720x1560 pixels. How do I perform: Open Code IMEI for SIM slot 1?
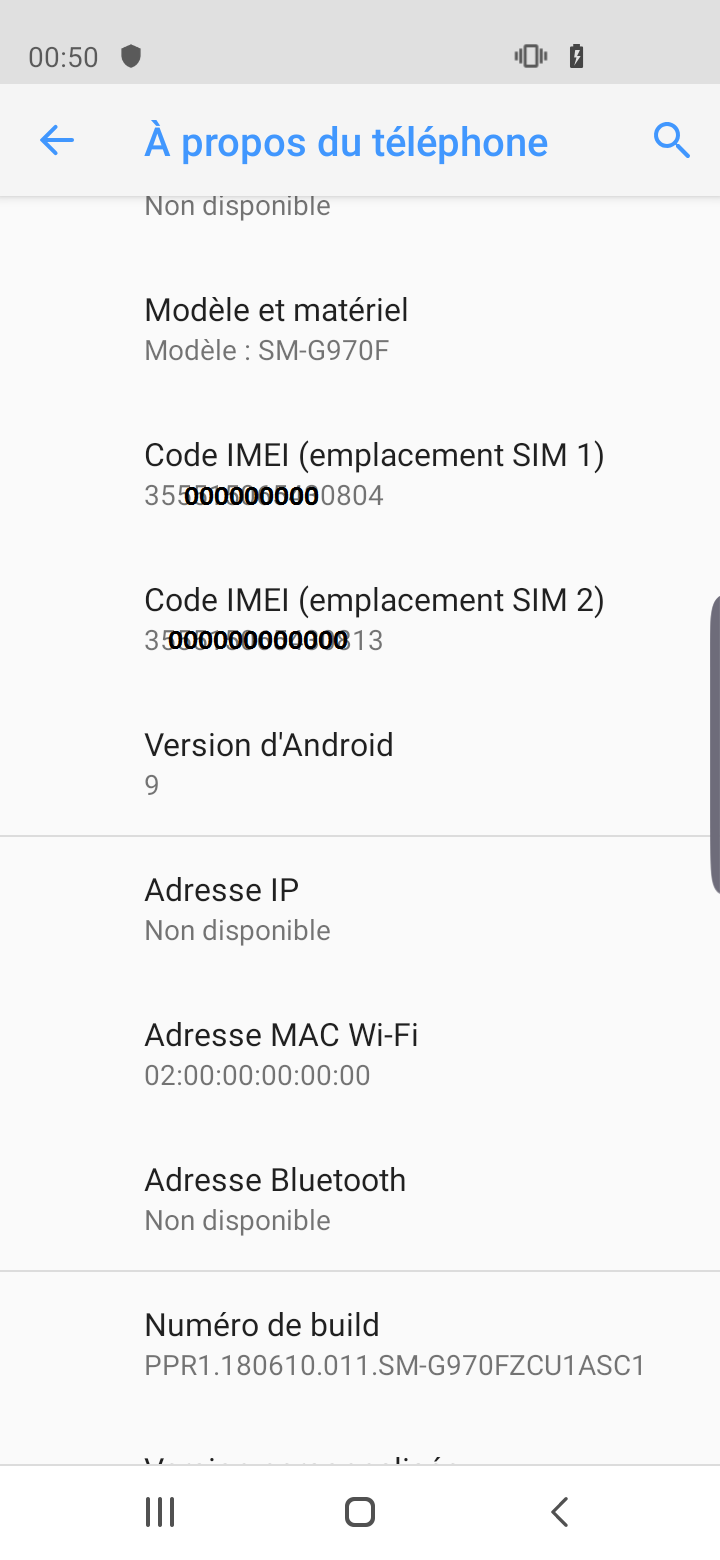click(x=360, y=474)
